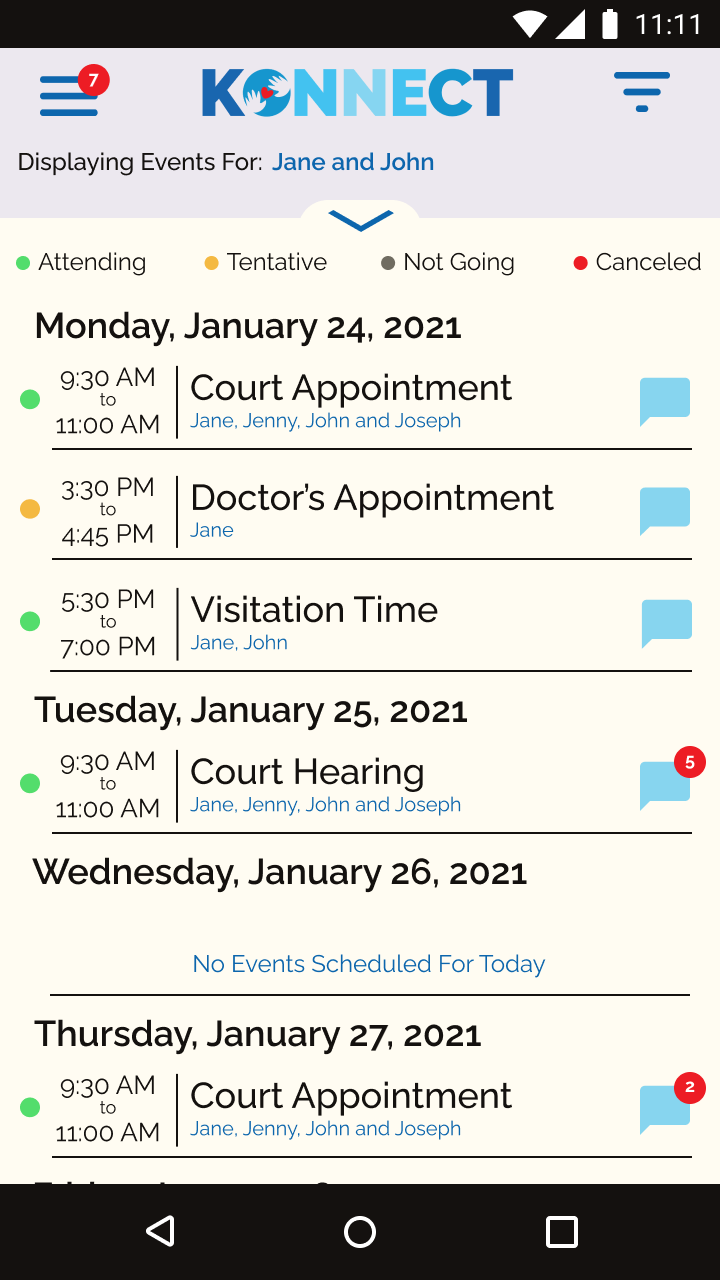
Task: Expand the header with the down chevron
Action: click(x=360, y=220)
